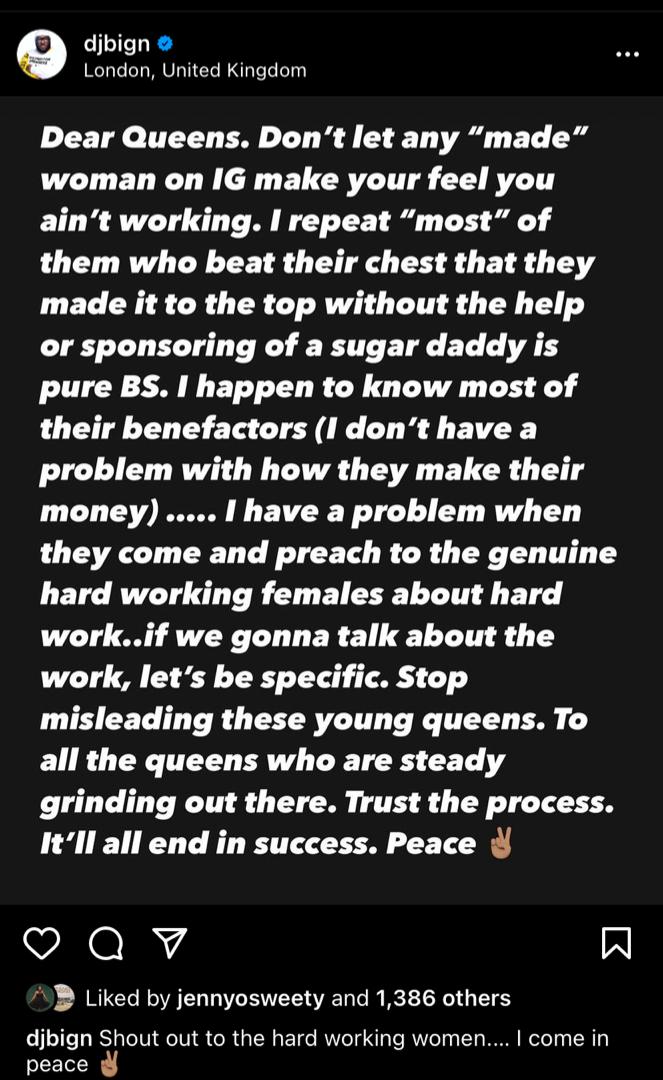The width and height of the screenshot is (663, 1080).
Task: Open the djbign username in the header
Action: (116, 43)
